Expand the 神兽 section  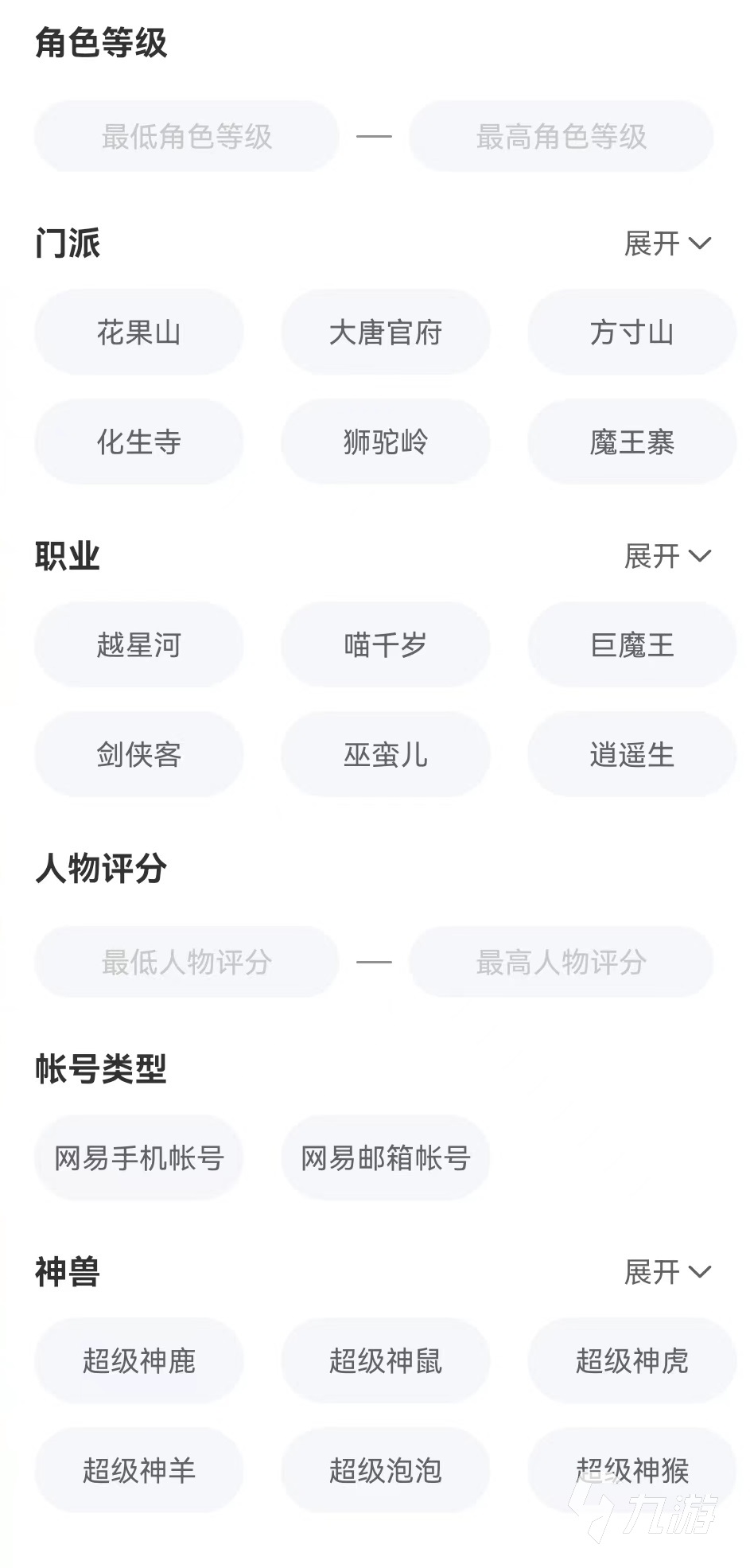point(666,1272)
